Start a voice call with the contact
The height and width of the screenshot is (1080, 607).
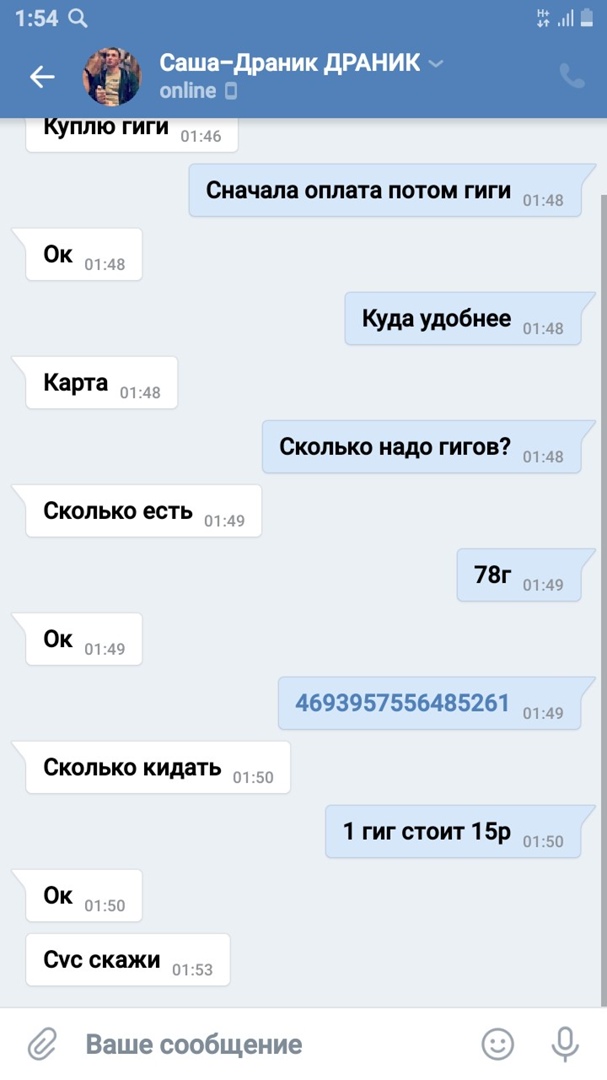click(x=571, y=77)
